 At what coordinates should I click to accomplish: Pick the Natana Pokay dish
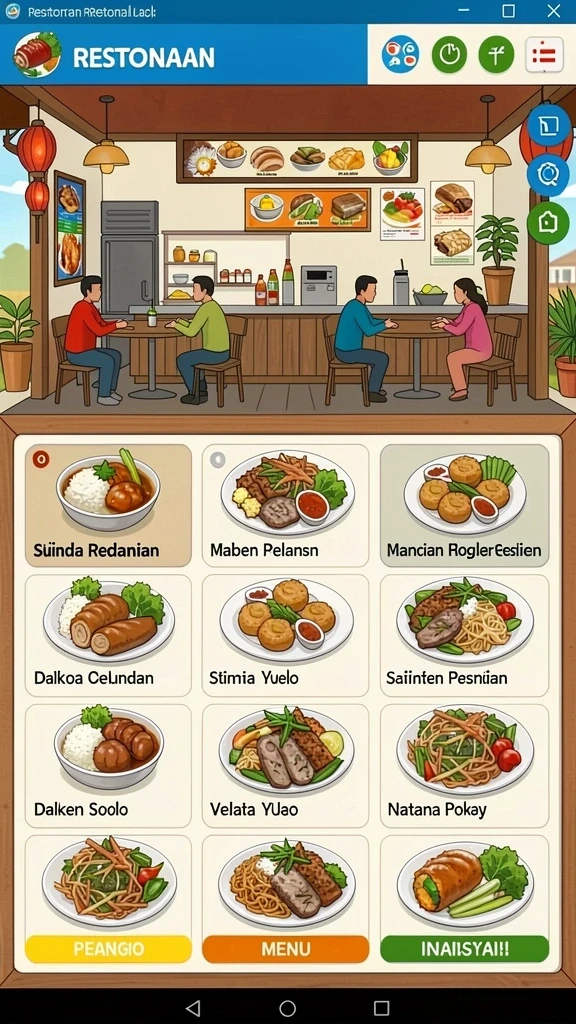pos(464,766)
